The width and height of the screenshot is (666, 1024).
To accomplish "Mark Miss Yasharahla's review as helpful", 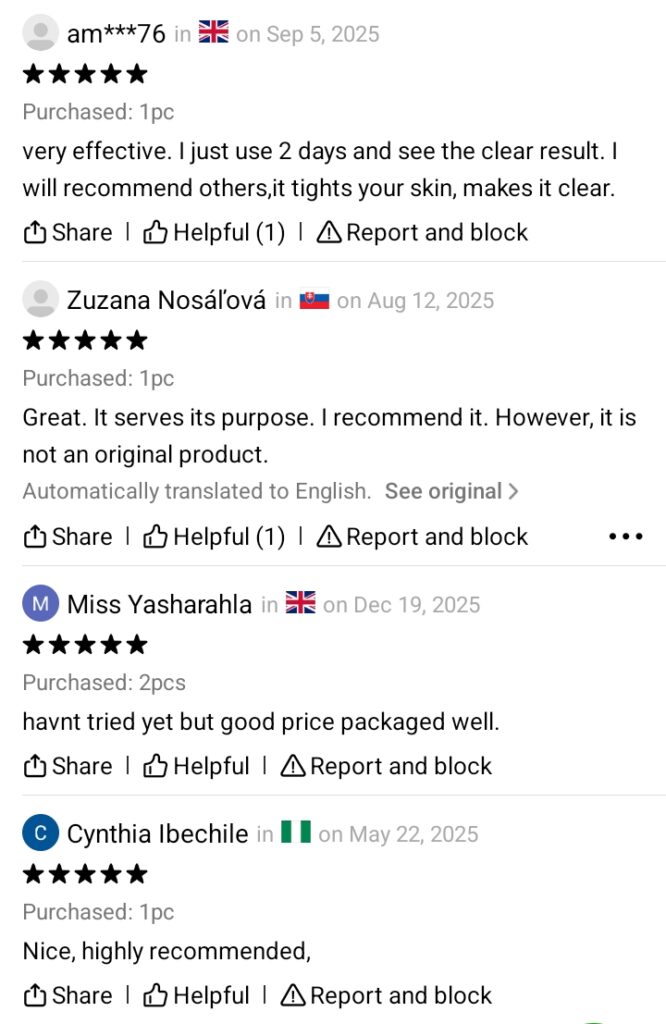I will (196, 767).
